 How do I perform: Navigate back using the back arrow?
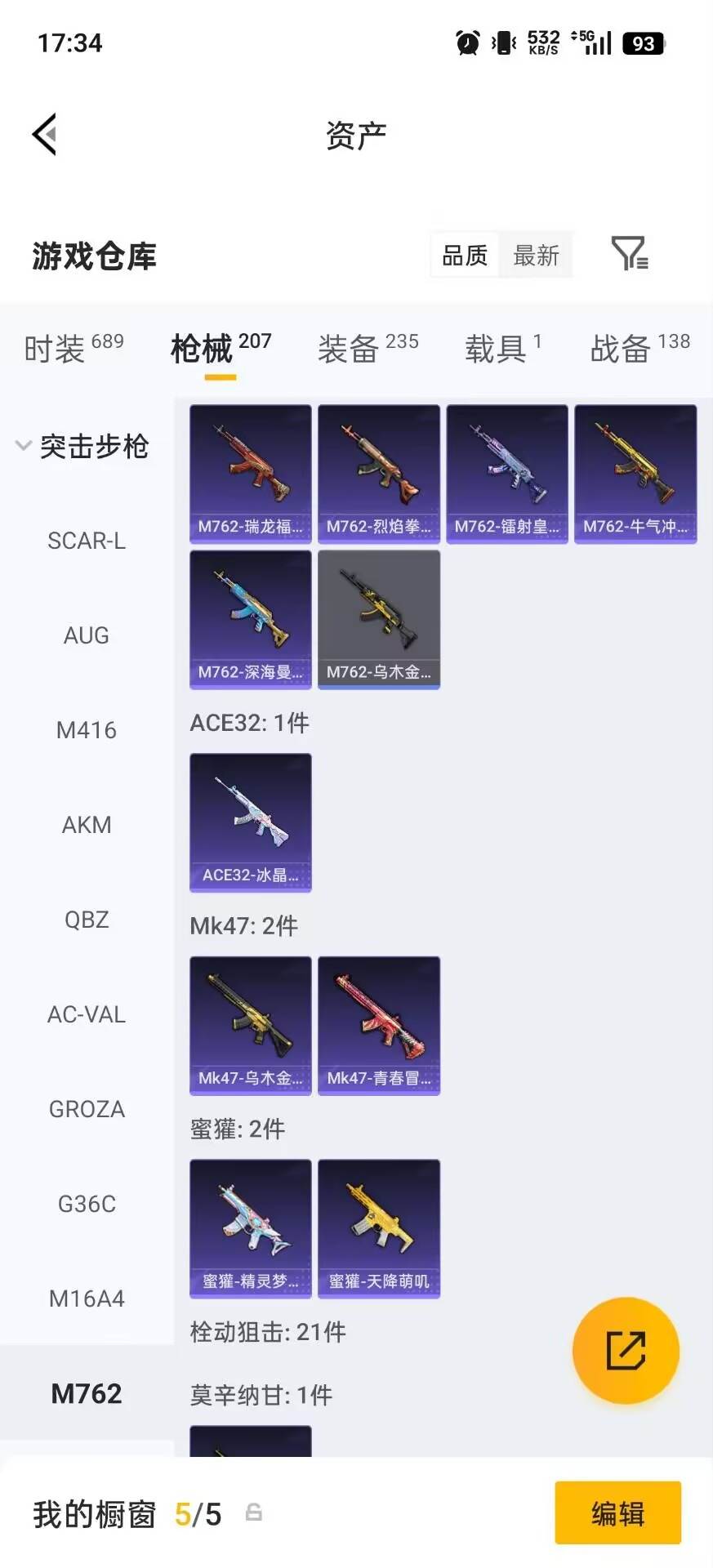[x=45, y=133]
